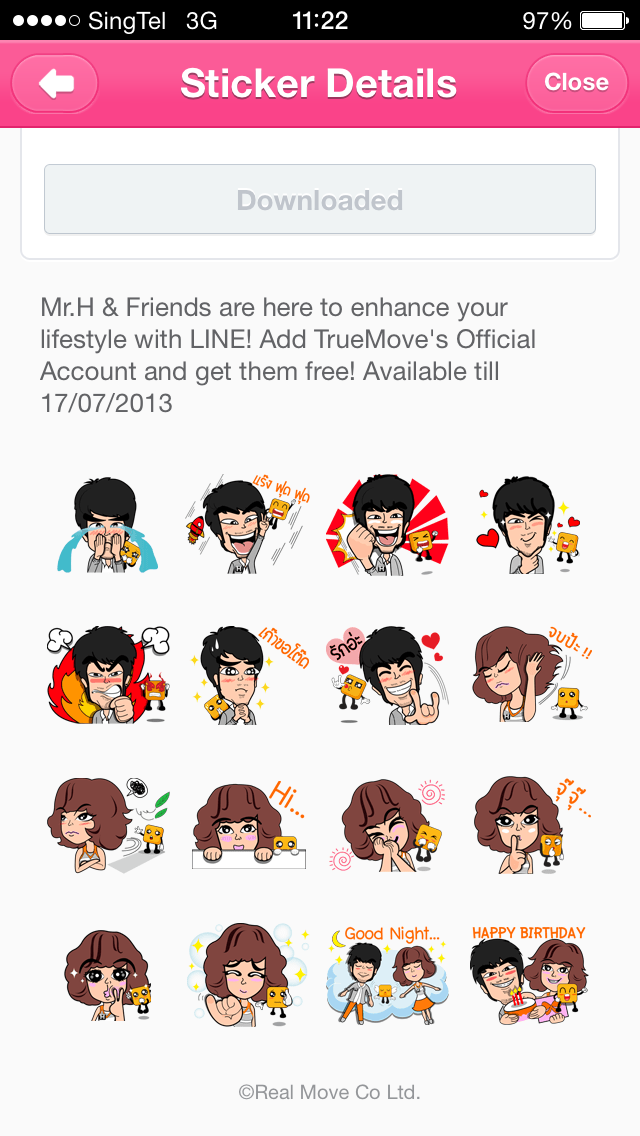Preview the Hi sticker
The height and width of the screenshot is (1136, 640).
tap(248, 823)
